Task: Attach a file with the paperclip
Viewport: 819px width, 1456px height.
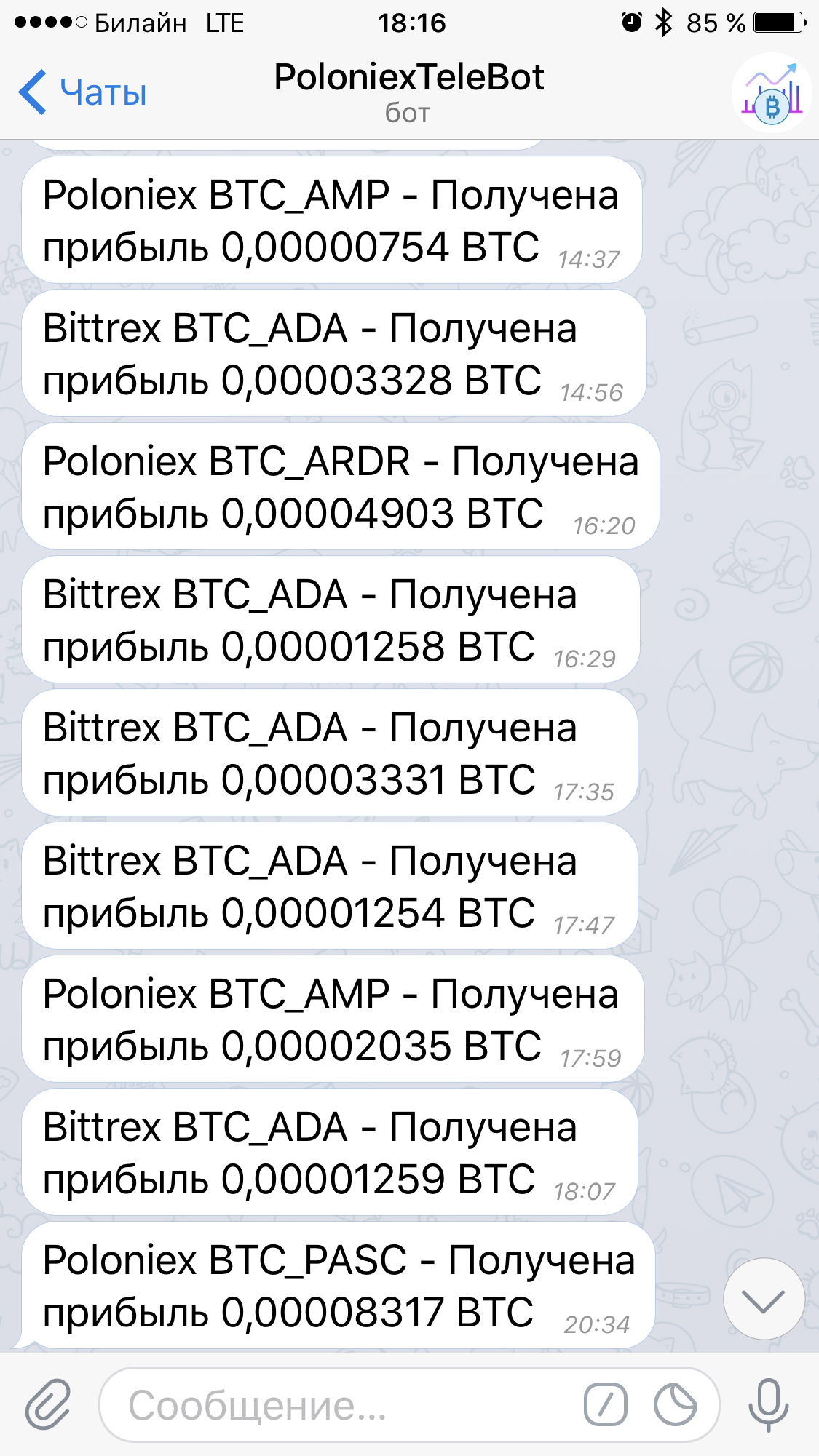Action: 48,1404
